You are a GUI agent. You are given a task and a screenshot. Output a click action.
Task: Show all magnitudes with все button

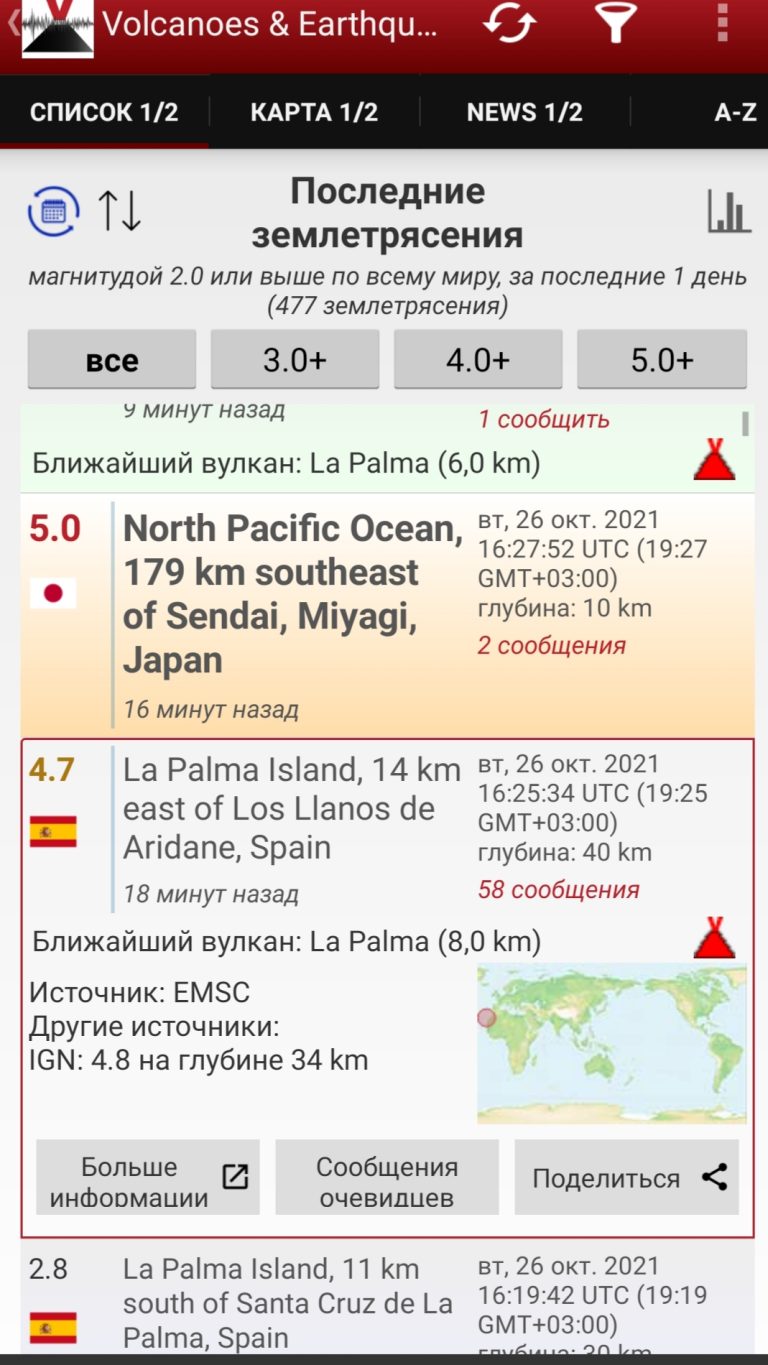click(112, 360)
